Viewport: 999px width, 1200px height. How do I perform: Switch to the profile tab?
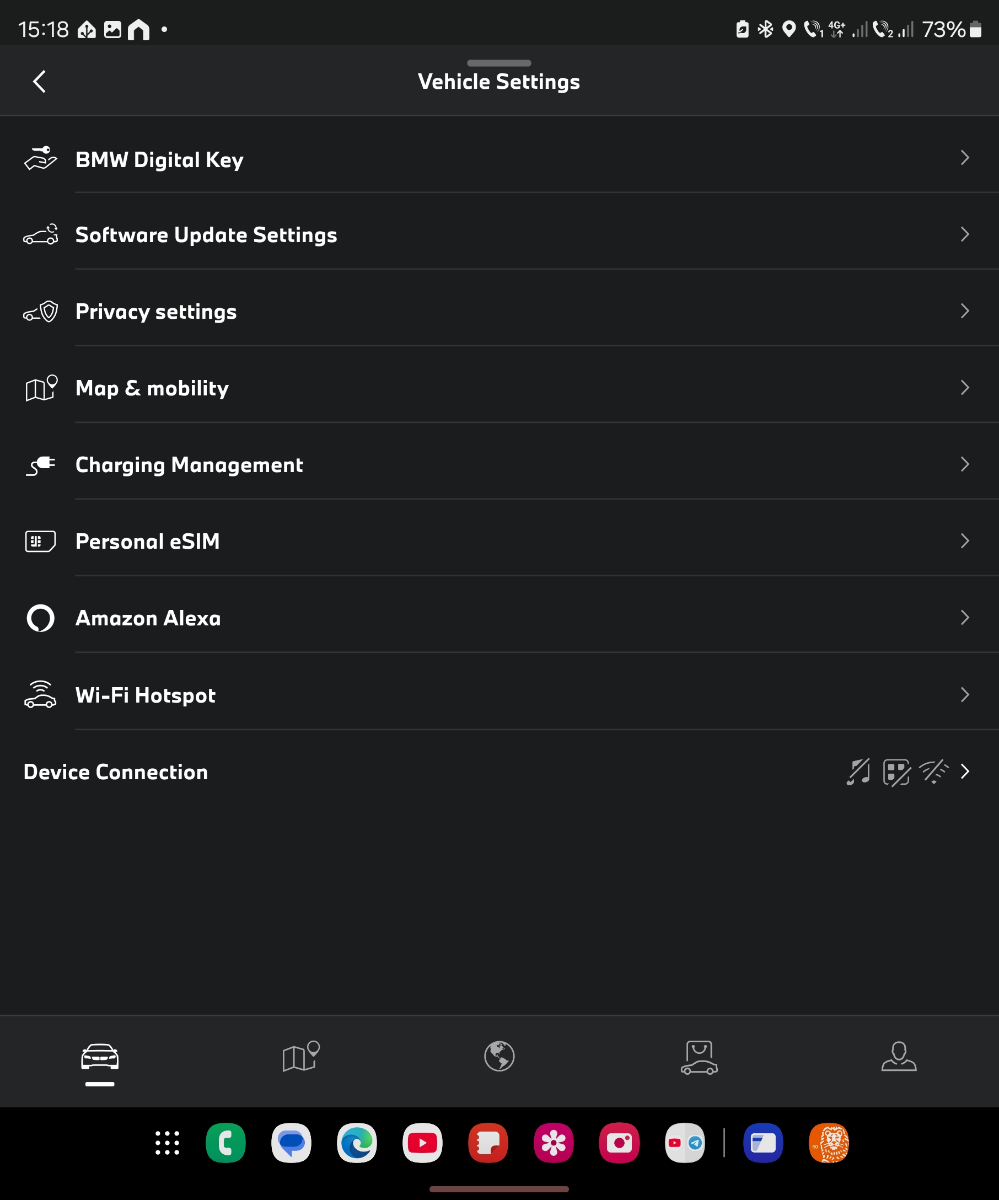(x=898, y=1057)
